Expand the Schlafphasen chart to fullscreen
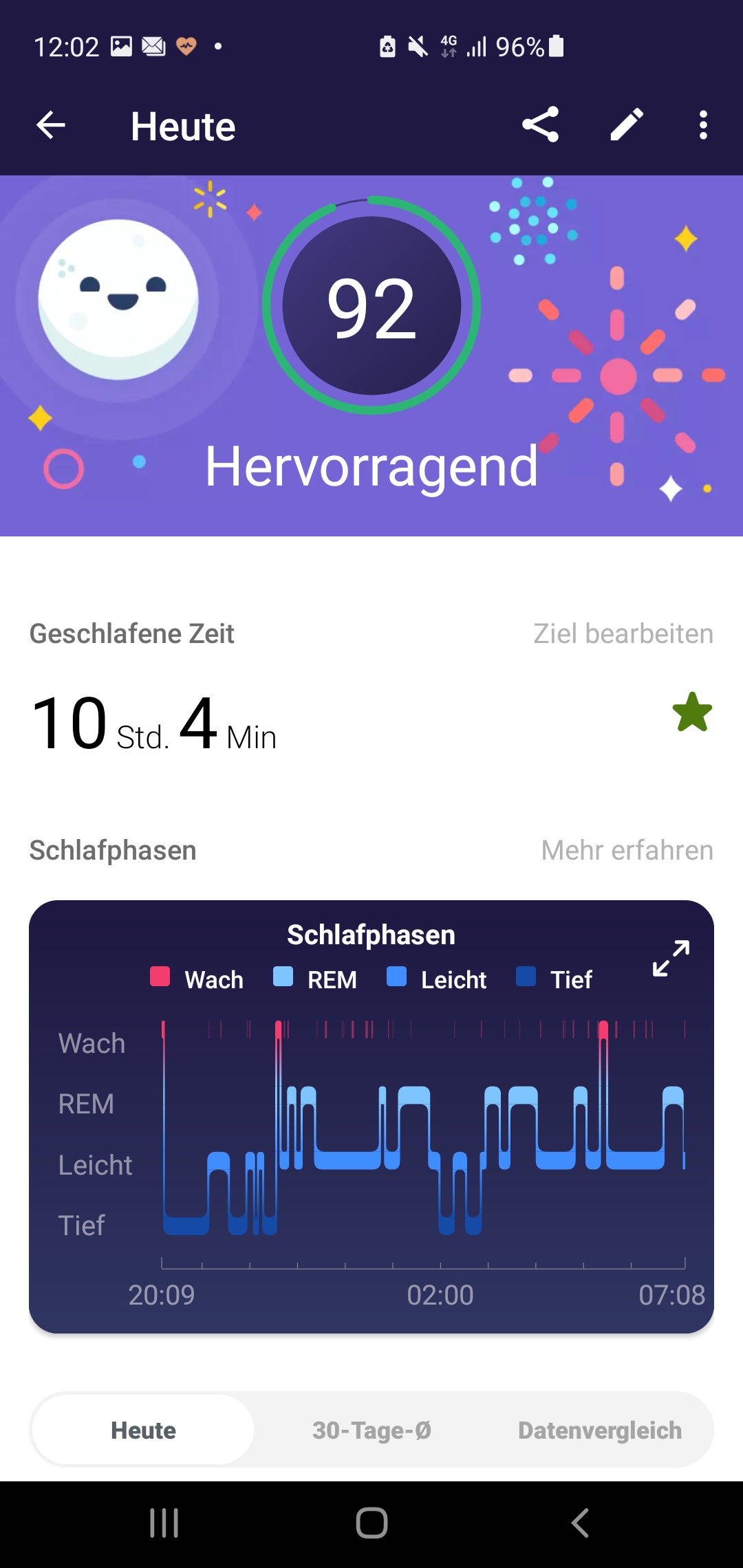The image size is (743, 1568). click(671, 958)
